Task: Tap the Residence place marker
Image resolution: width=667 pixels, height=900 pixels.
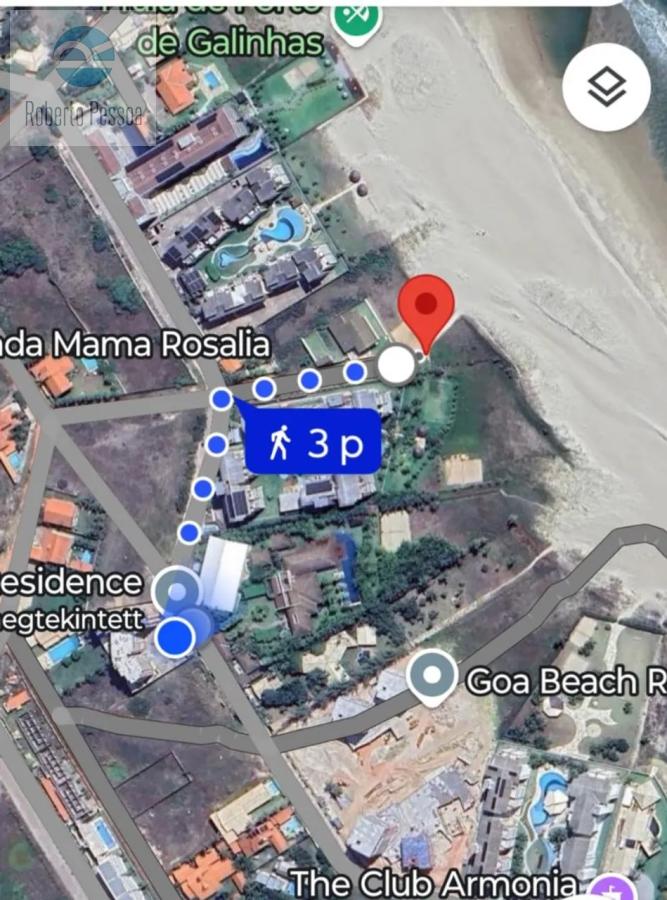Action: pyautogui.click(x=178, y=590)
